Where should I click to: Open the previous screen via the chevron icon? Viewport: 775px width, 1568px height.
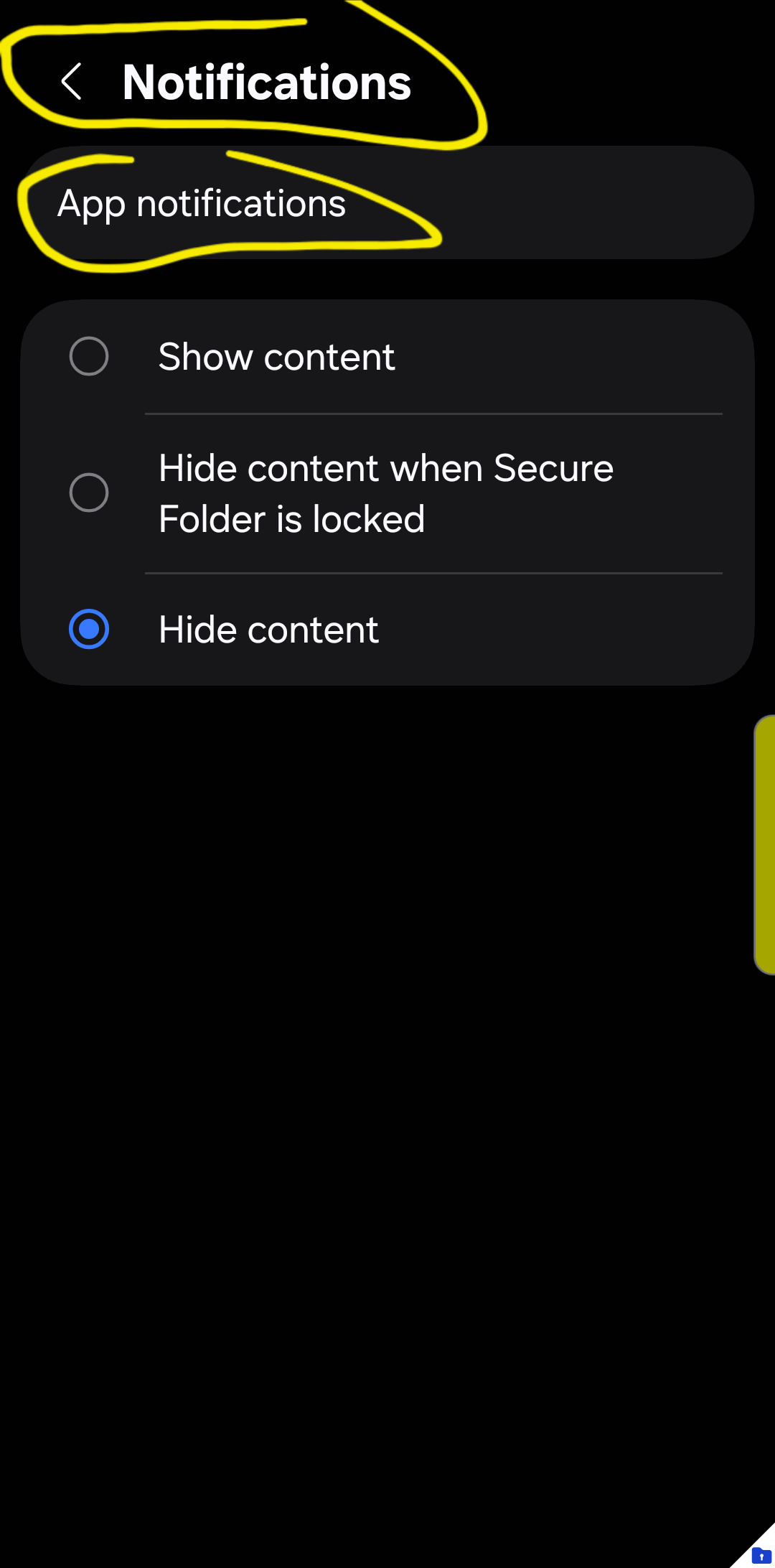click(72, 81)
